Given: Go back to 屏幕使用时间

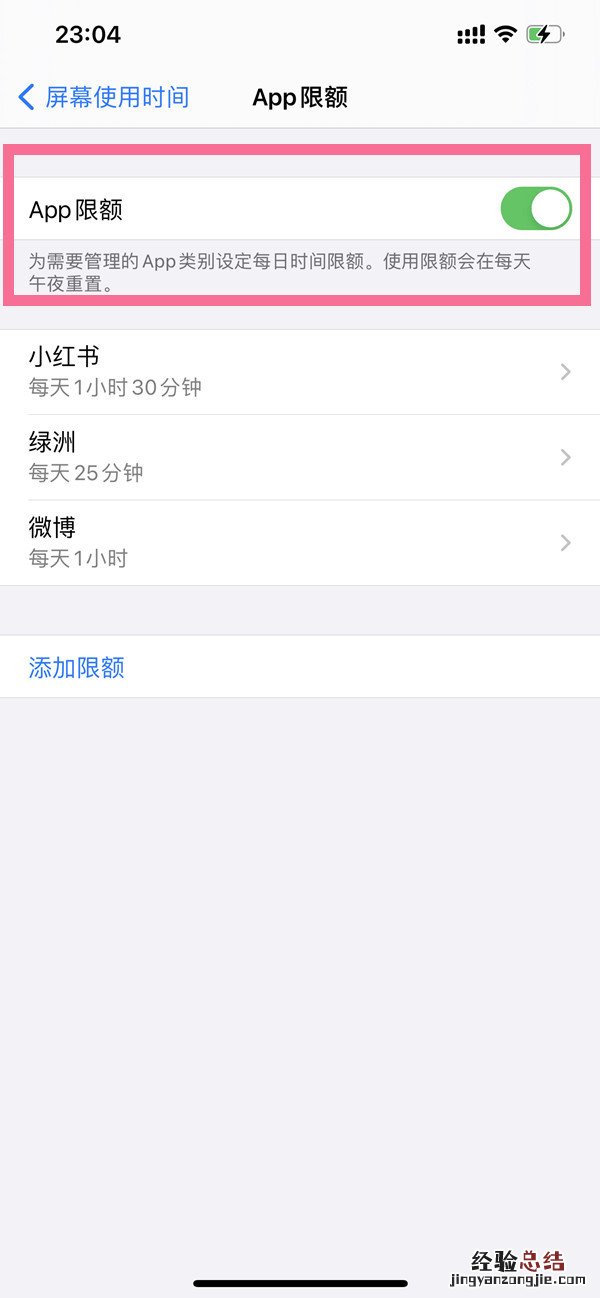Looking at the screenshot, I should [x=104, y=97].
